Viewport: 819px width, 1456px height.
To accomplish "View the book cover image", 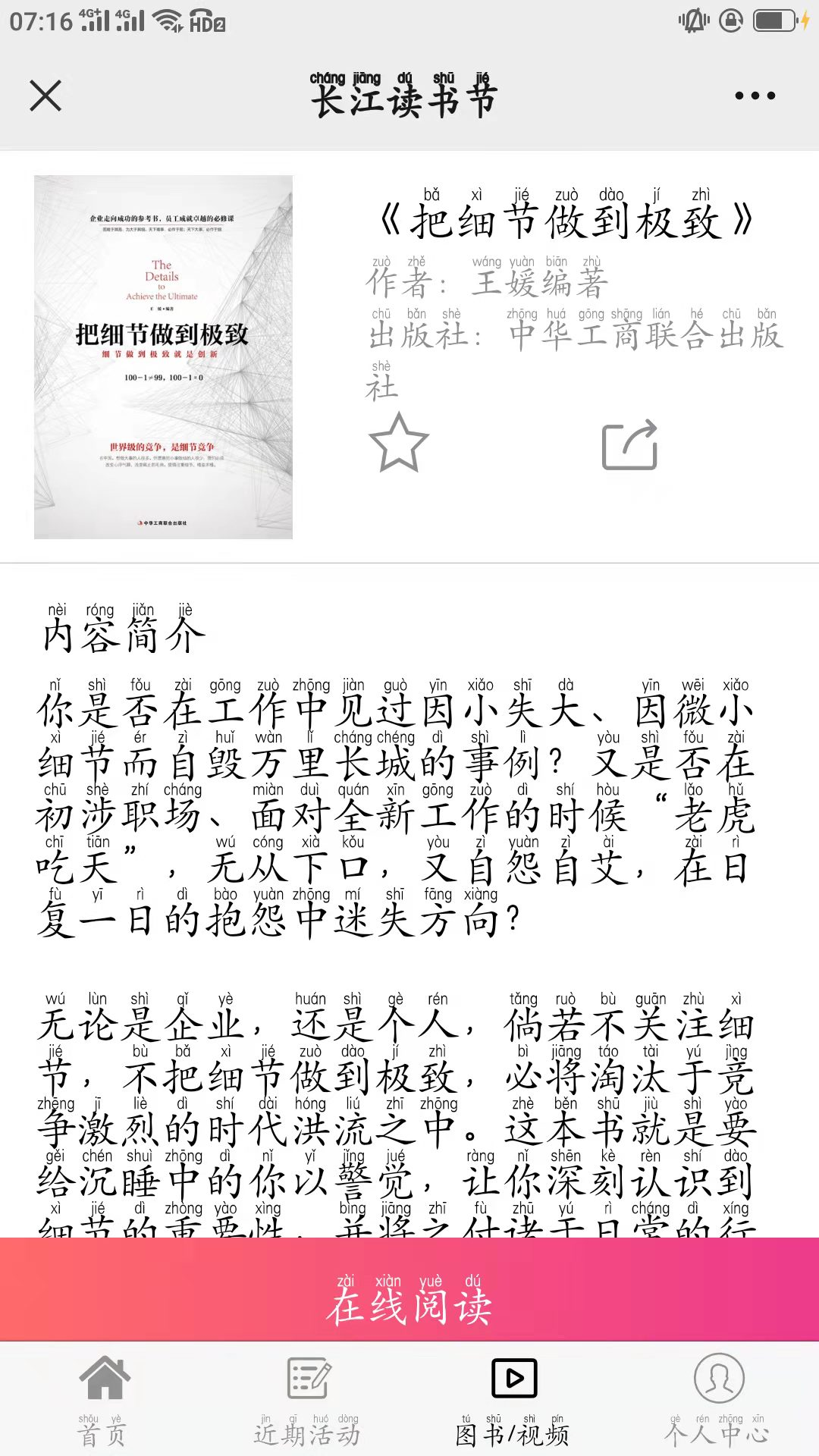I will (x=163, y=357).
